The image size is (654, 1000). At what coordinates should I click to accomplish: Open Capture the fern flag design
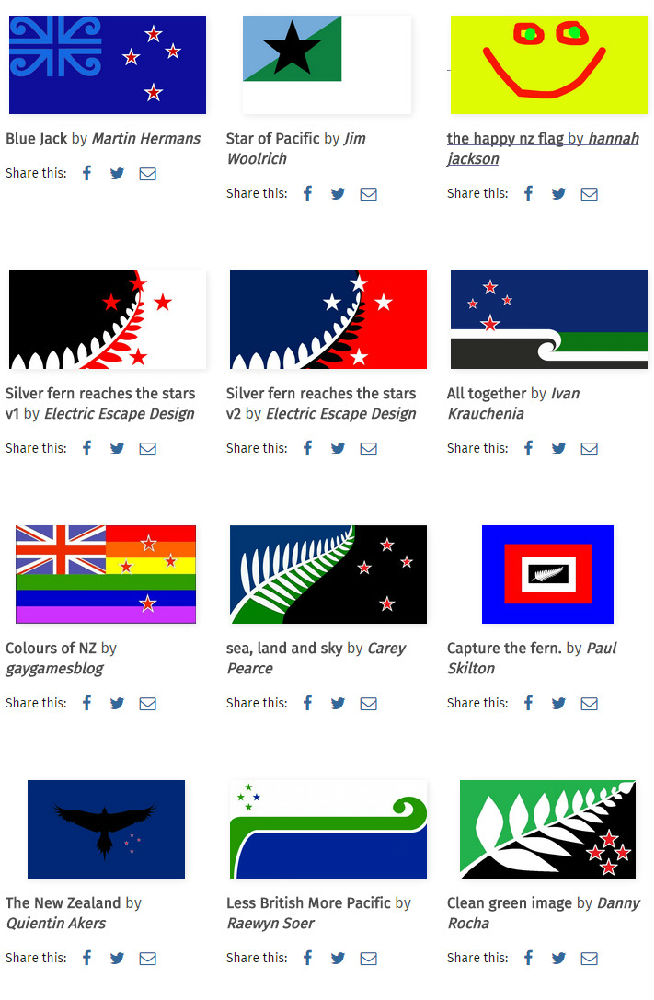click(x=548, y=574)
